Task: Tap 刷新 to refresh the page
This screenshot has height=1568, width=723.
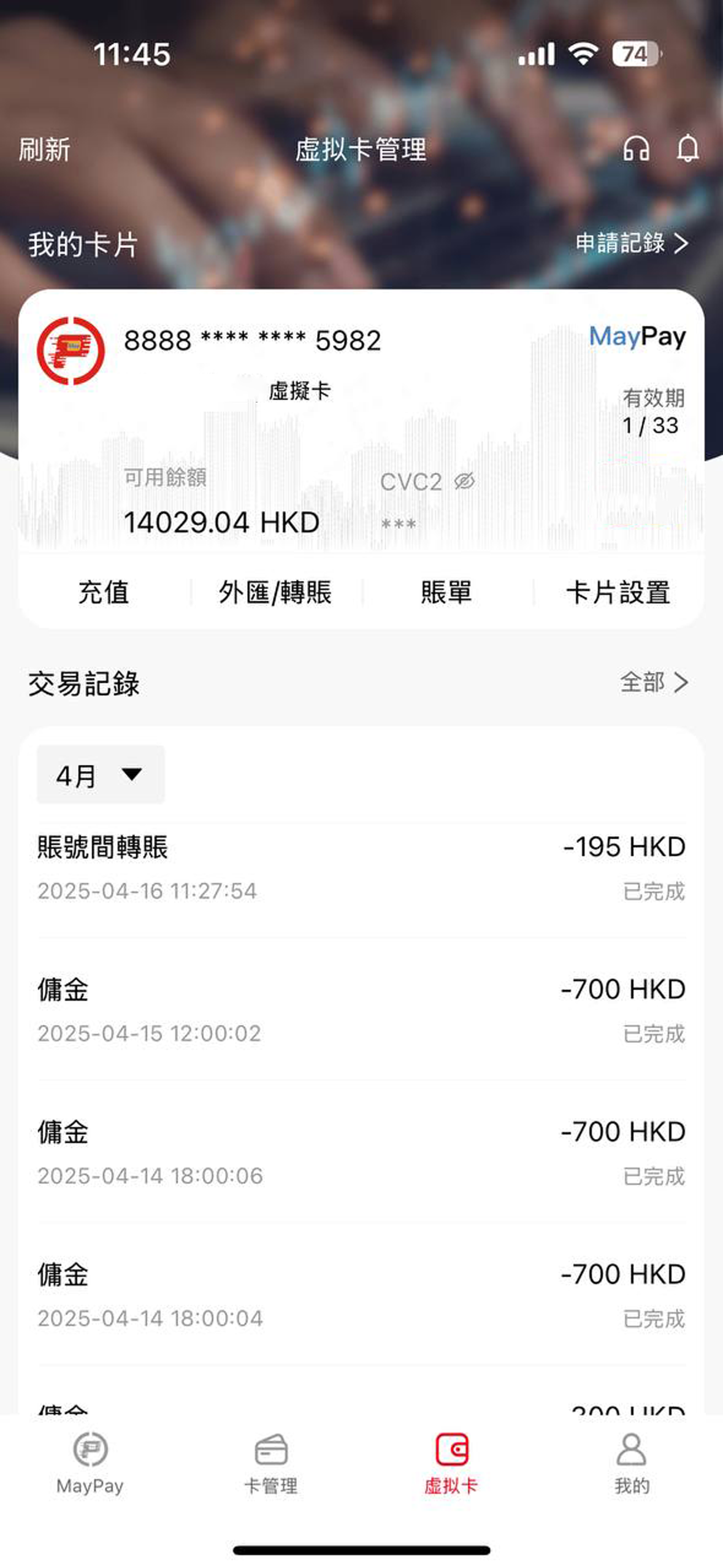Action: pos(44,150)
